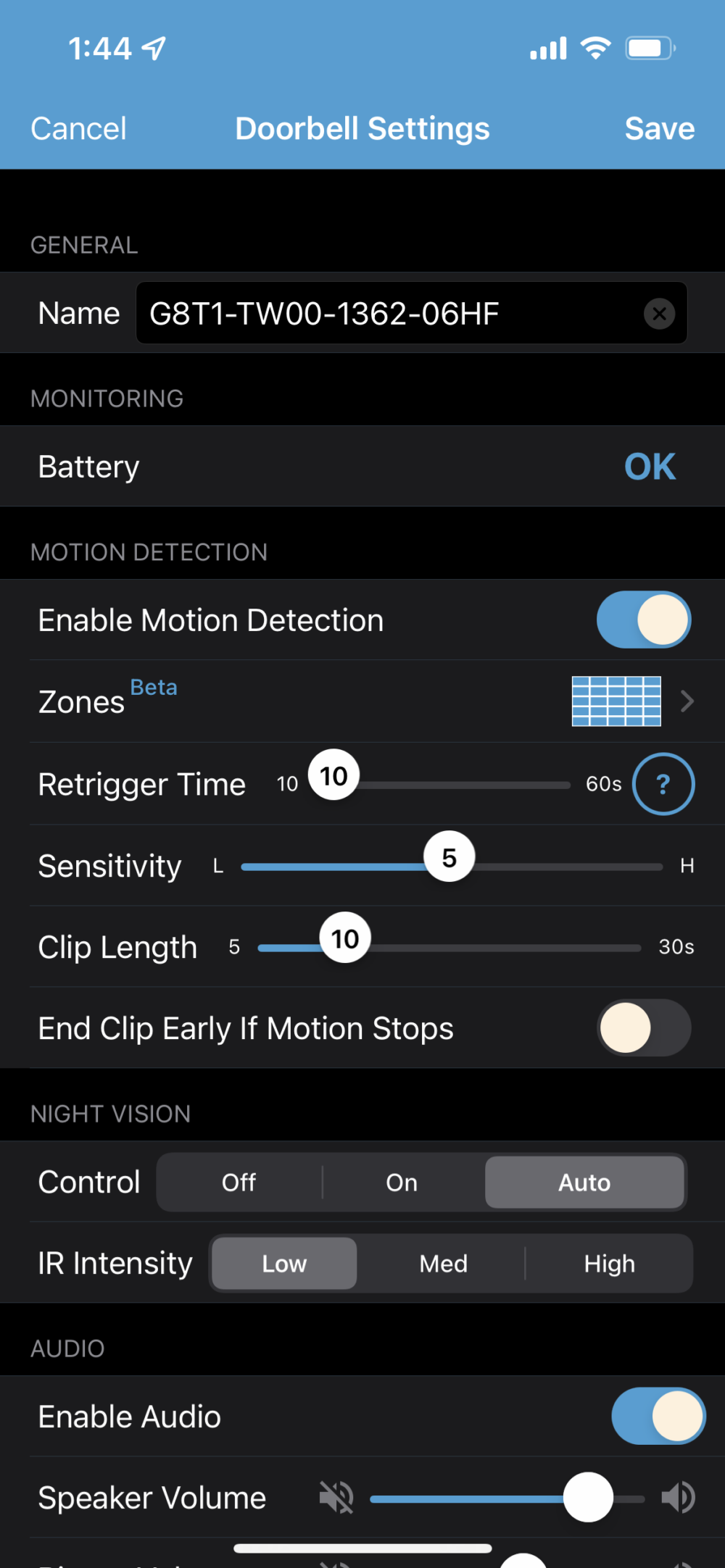Set night vision Control to Off
This screenshot has height=1568, width=725.
239,1183
